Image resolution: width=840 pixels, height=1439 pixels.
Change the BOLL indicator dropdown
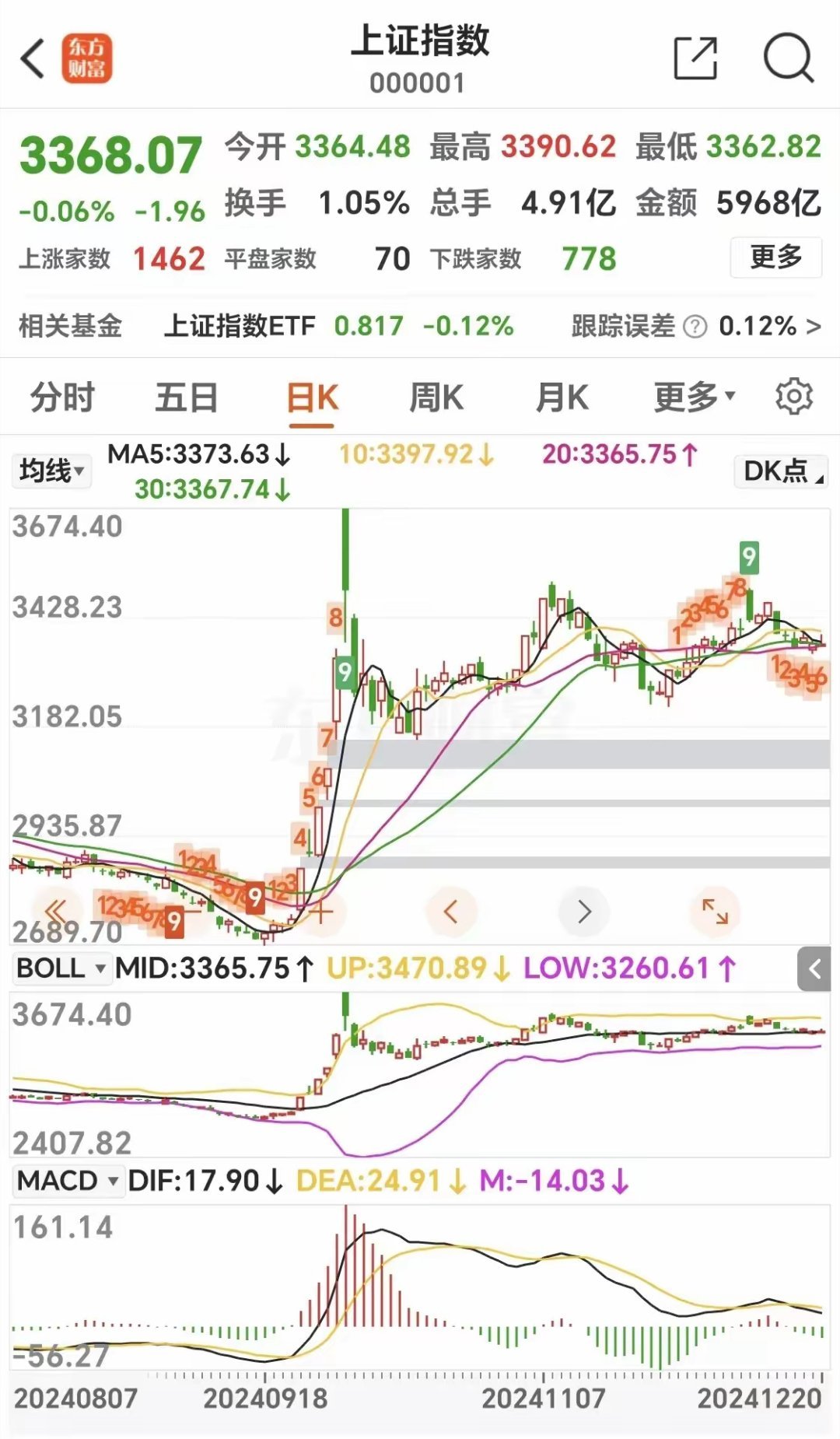tap(61, 968)
